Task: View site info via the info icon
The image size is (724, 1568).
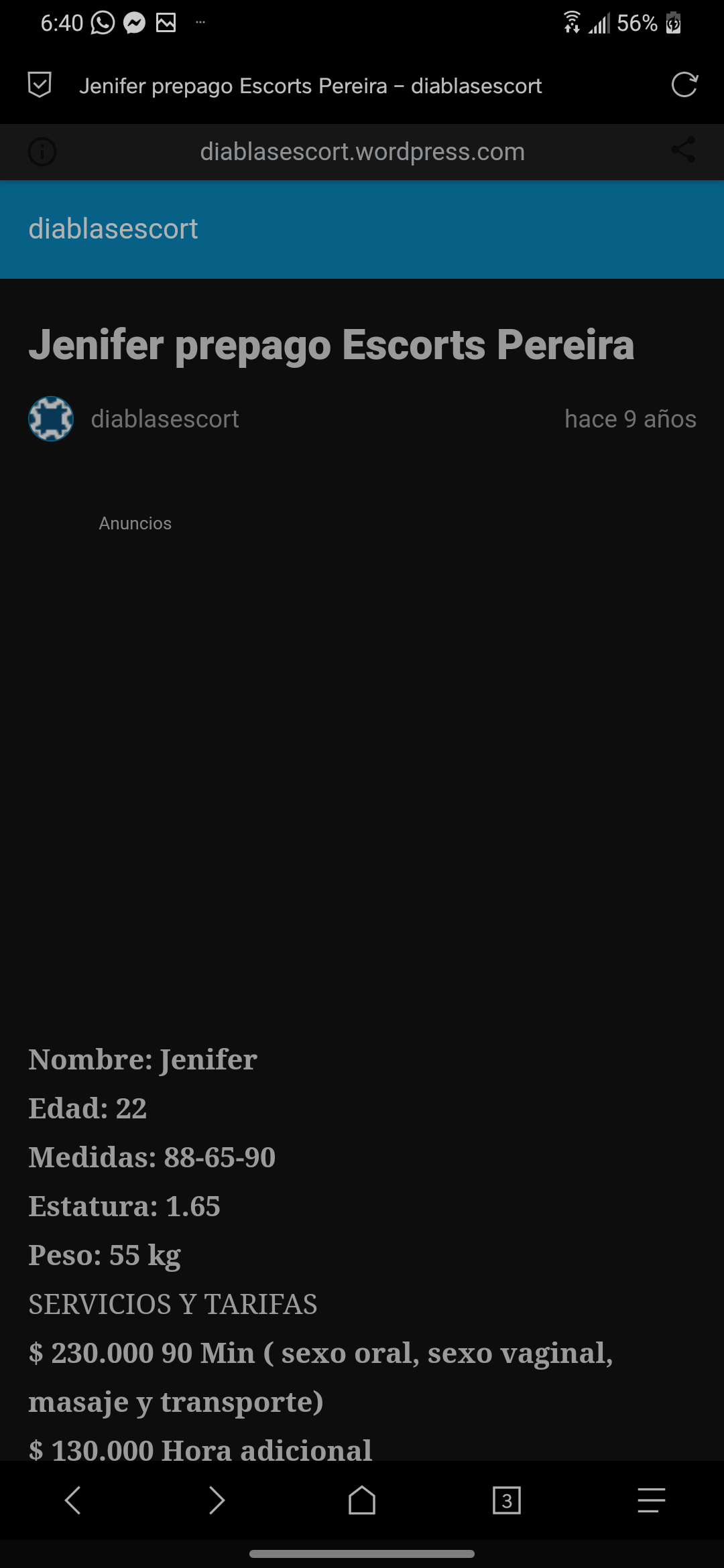Action: click(42, 152)
